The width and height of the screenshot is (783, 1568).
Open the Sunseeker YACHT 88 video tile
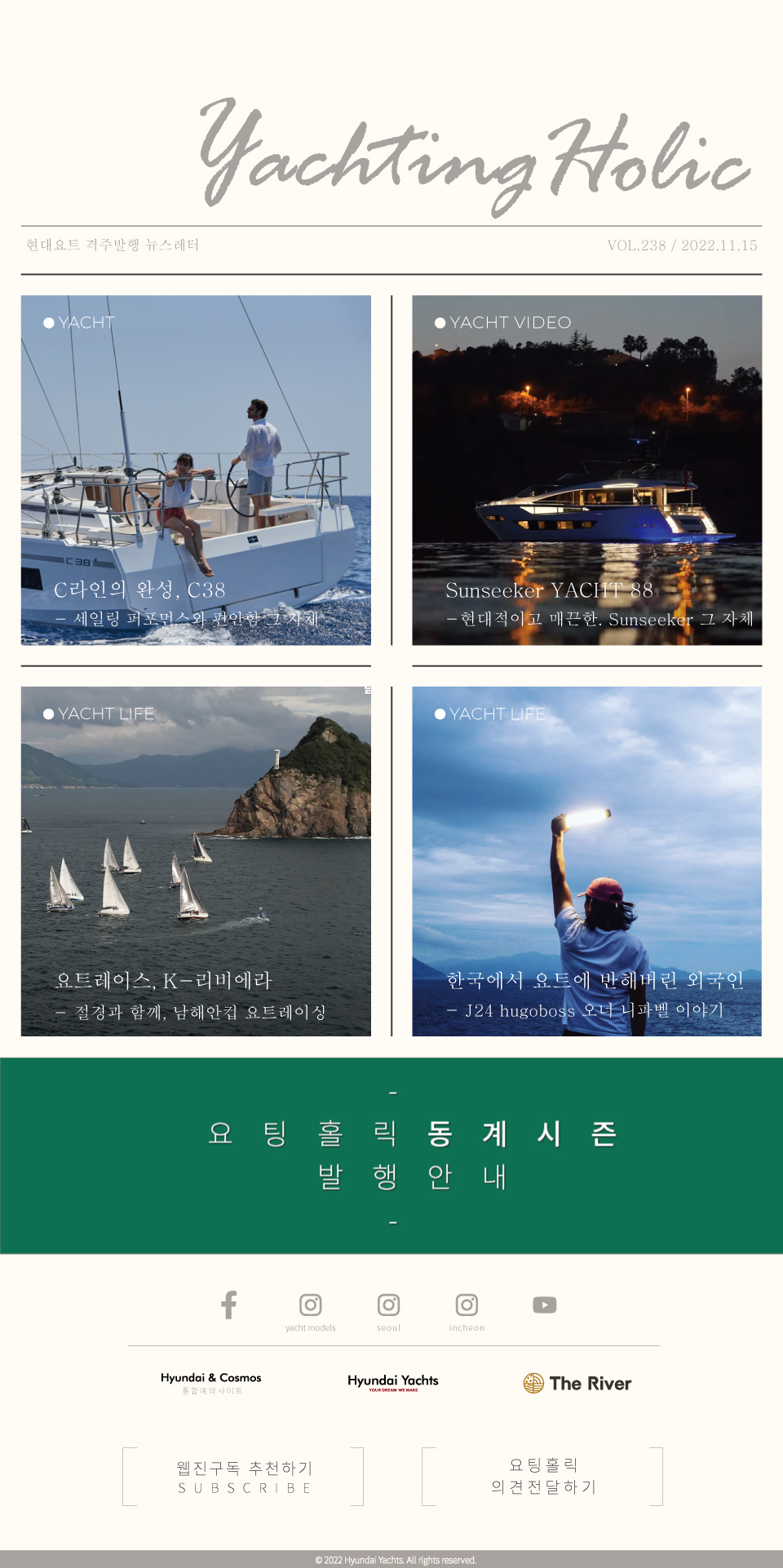pyautogui.click(x=587, y=470)
